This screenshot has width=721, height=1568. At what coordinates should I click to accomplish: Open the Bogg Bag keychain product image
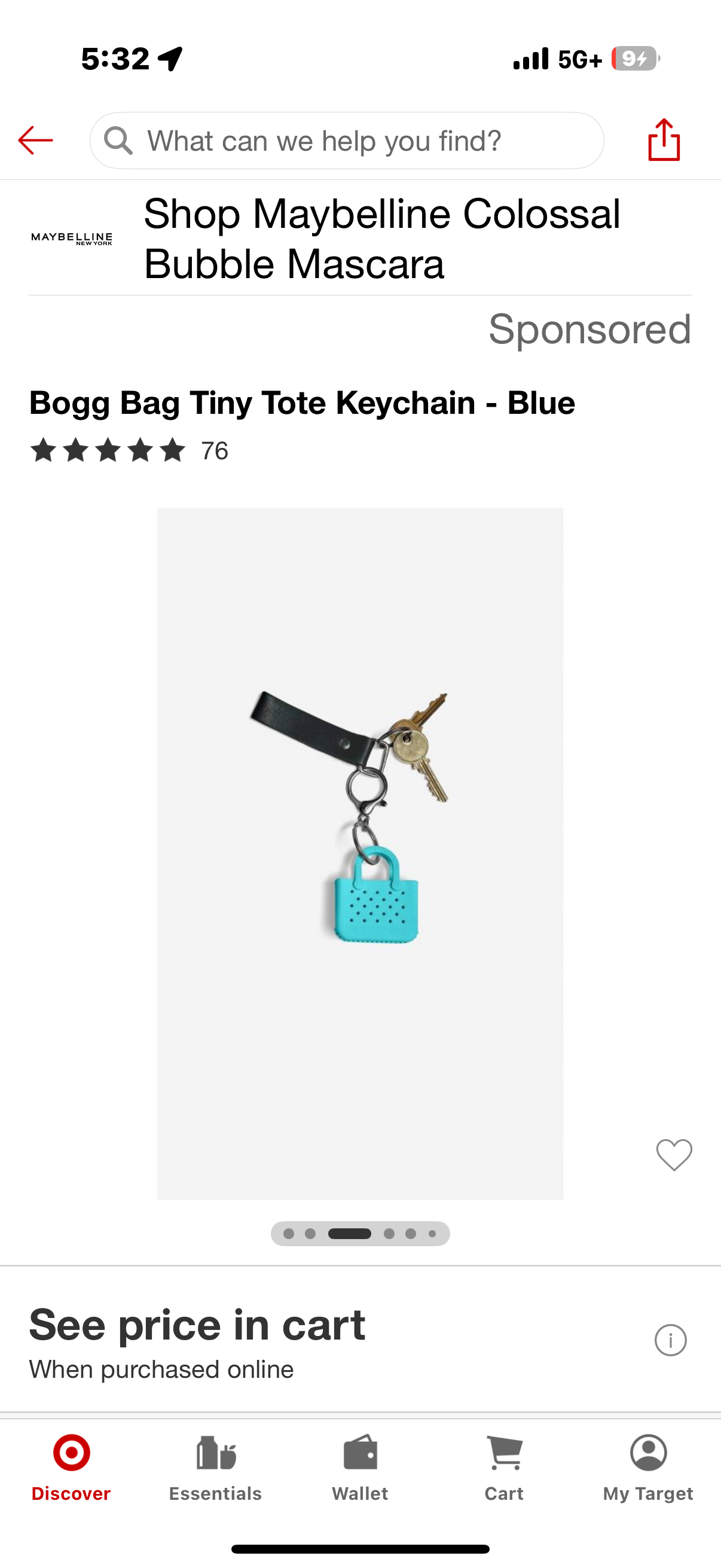[x=360, y=853]
